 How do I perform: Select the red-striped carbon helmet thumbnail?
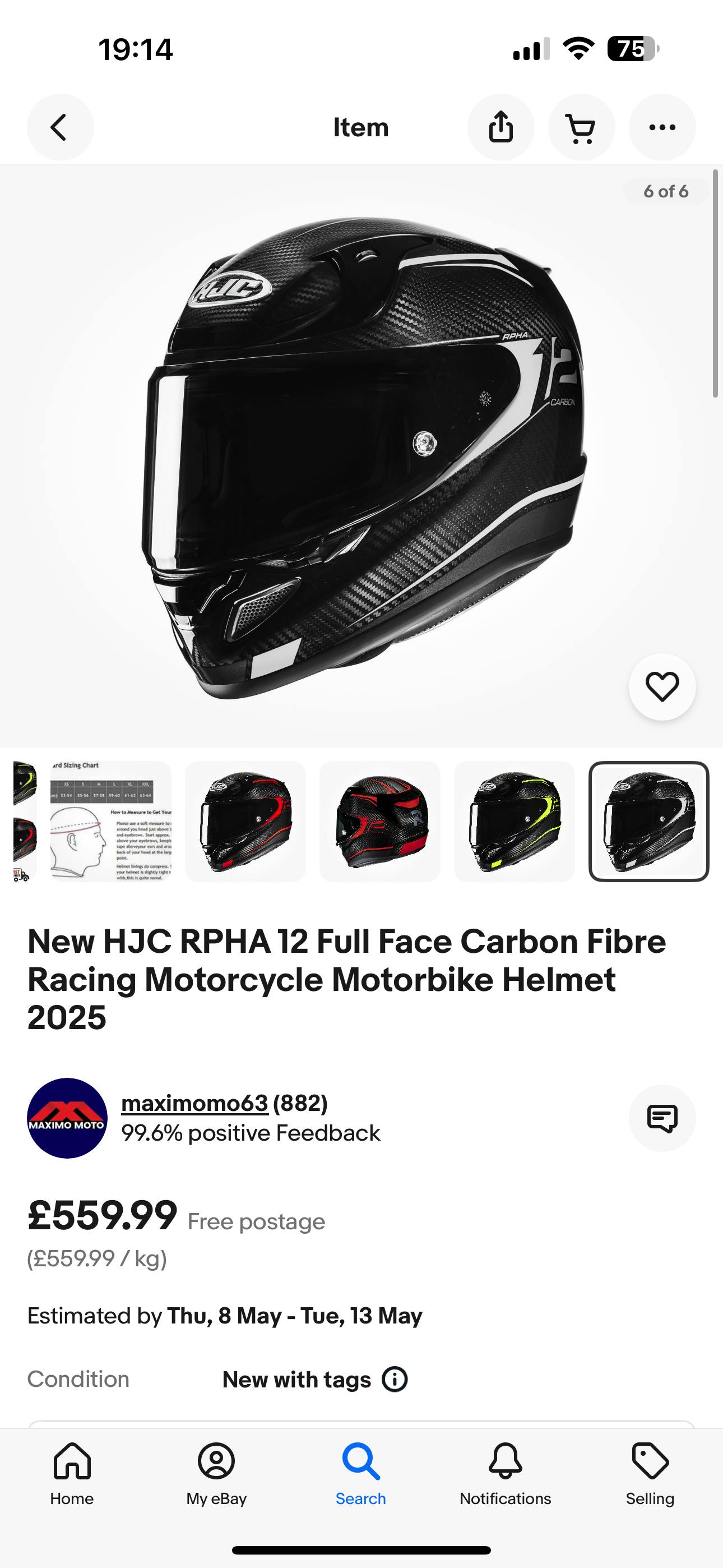coord(245,821)
